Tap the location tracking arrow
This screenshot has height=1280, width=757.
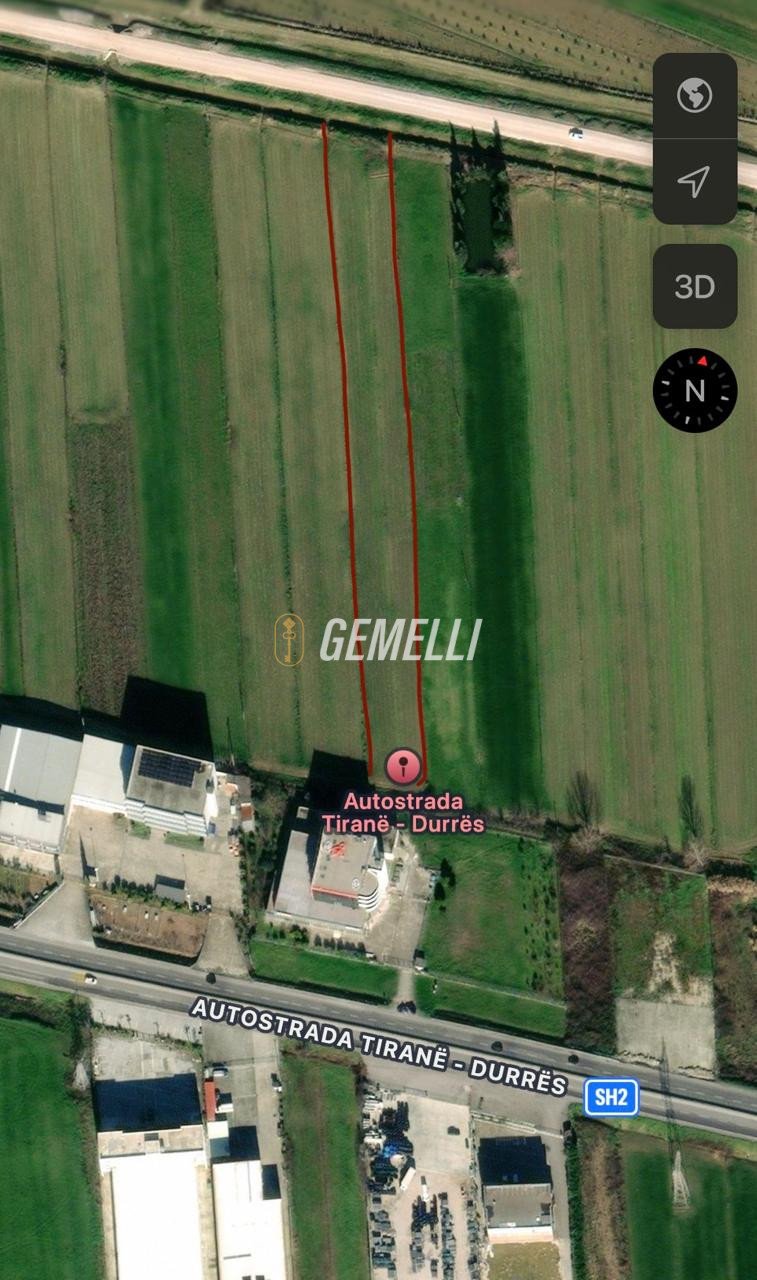[694, 181]
